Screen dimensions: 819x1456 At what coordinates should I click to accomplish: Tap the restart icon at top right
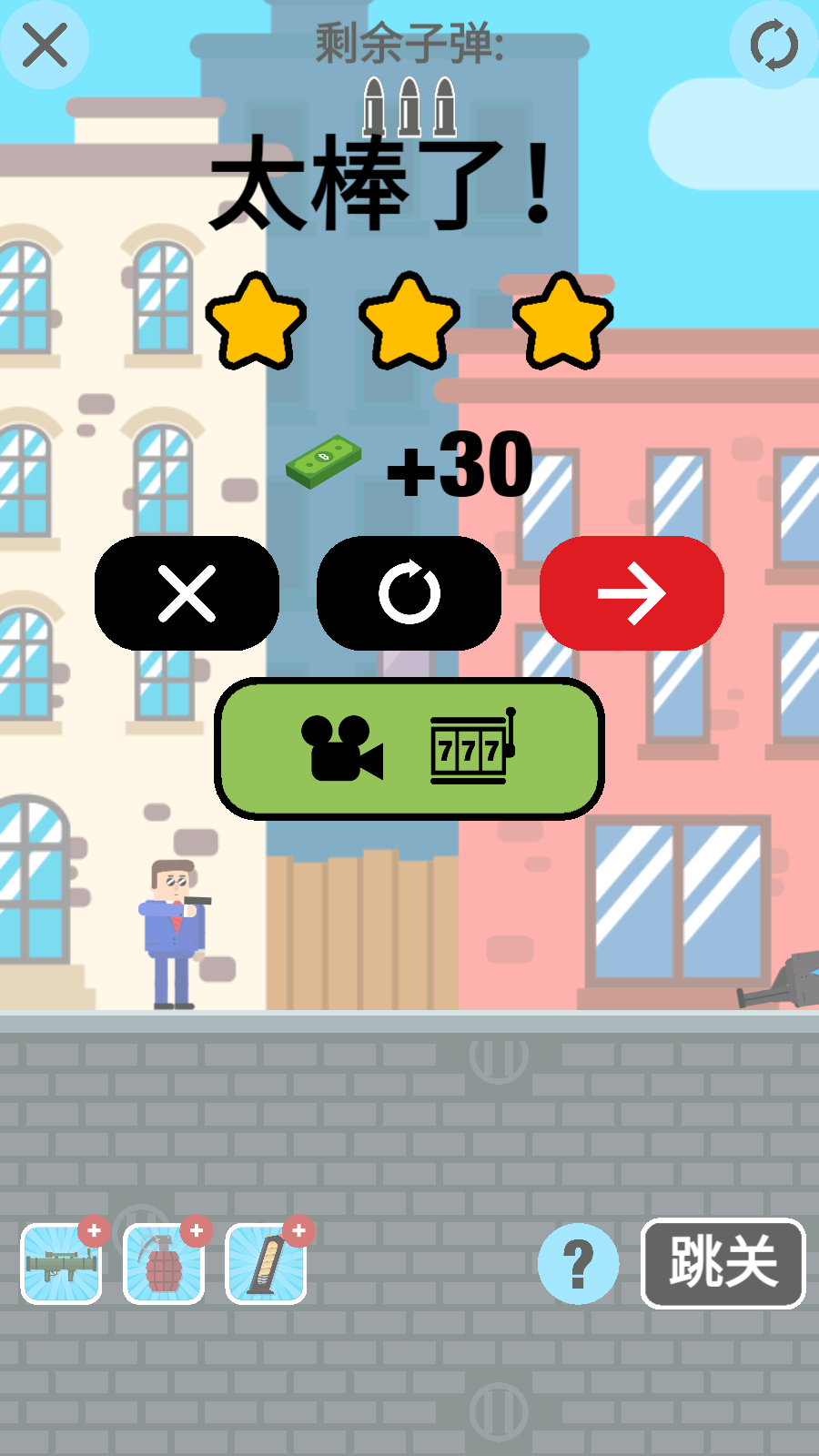[x=773, y=45]
